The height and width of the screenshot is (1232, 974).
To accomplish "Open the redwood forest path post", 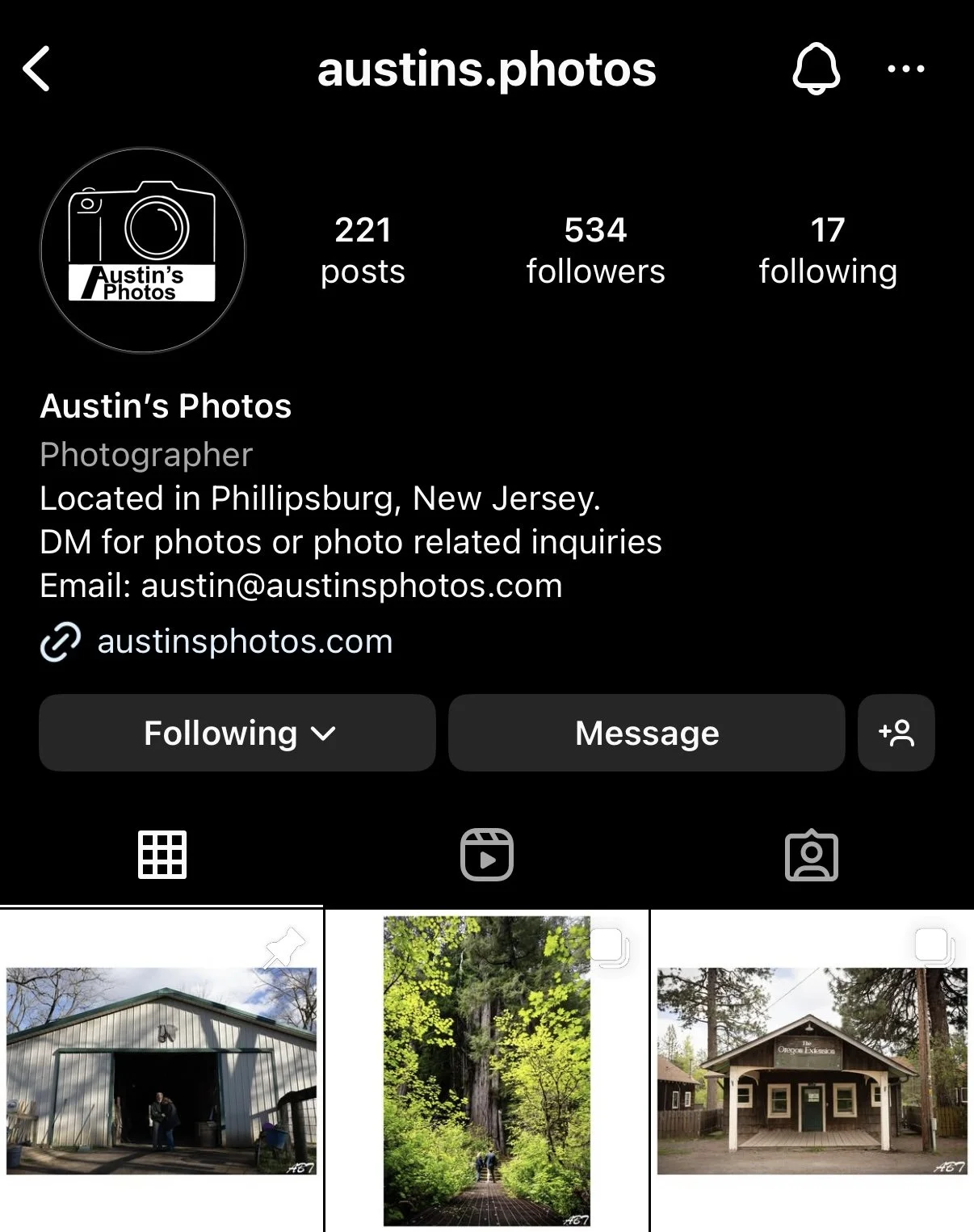I will point(487,1070).
